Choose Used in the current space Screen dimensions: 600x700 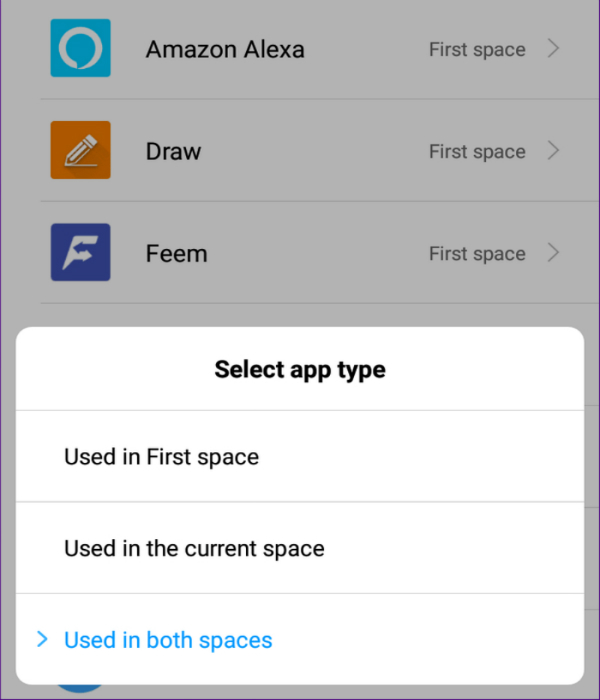[x=194, y=548]
